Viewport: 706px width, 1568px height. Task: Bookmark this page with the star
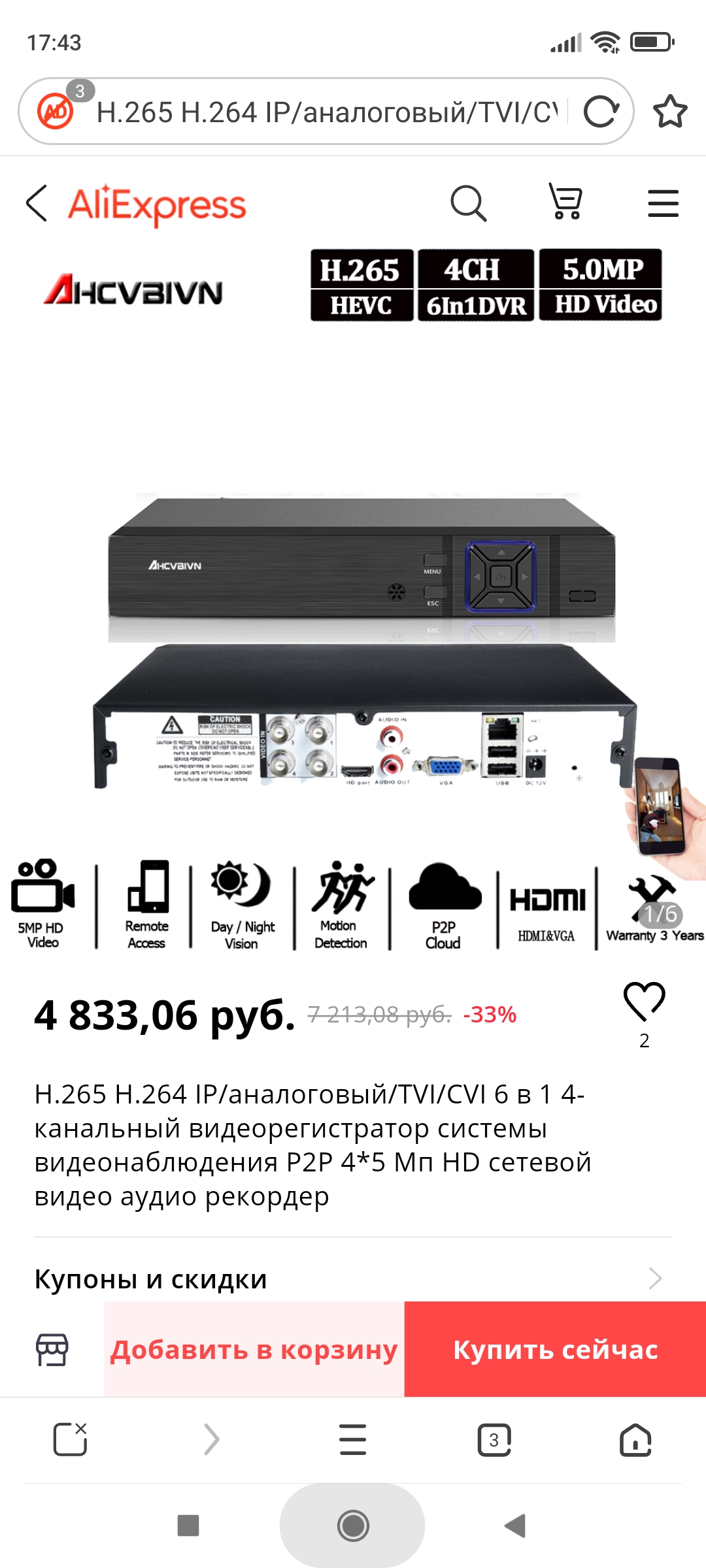pyautogui.click(x=670, y=112)
